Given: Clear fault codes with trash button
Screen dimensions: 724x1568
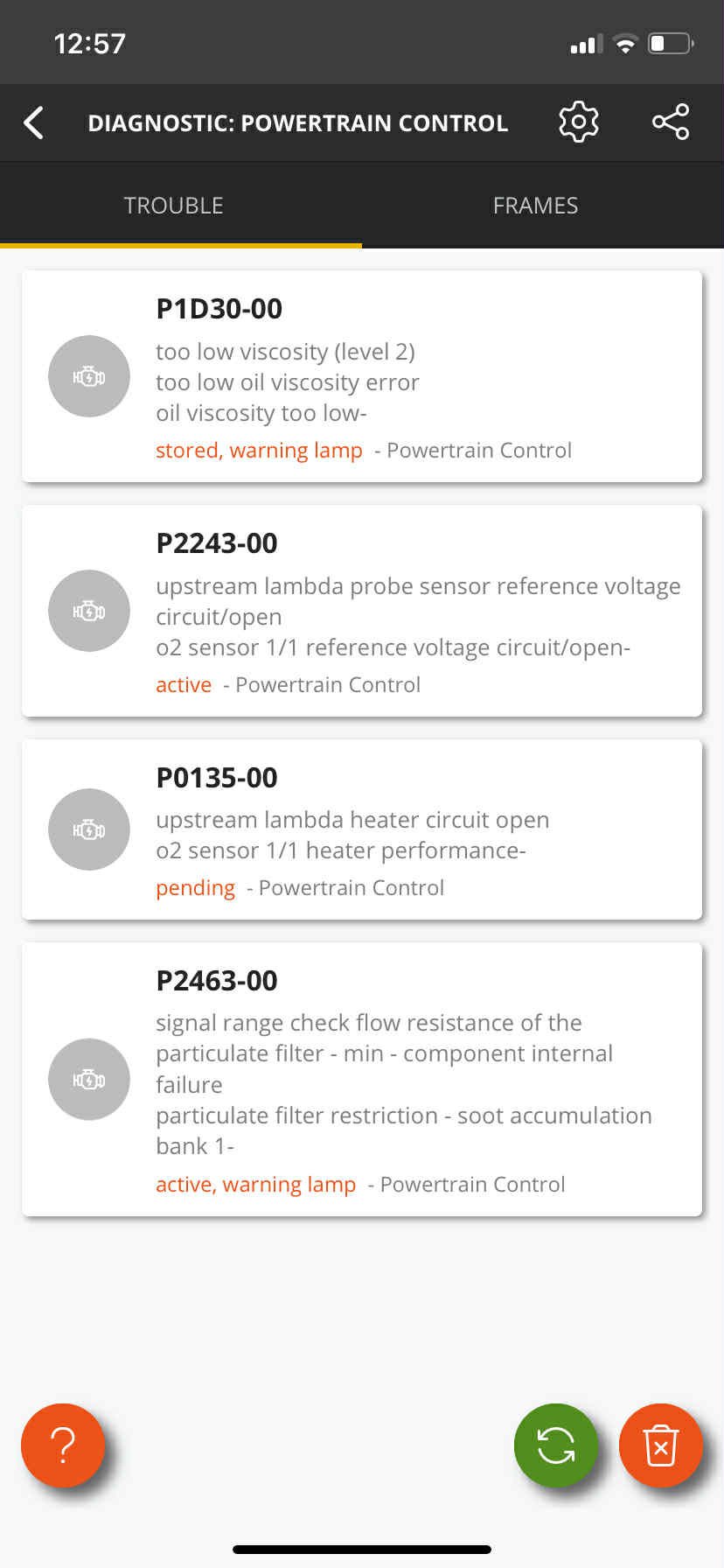Looking at the screenshot, I should 661,1445.
